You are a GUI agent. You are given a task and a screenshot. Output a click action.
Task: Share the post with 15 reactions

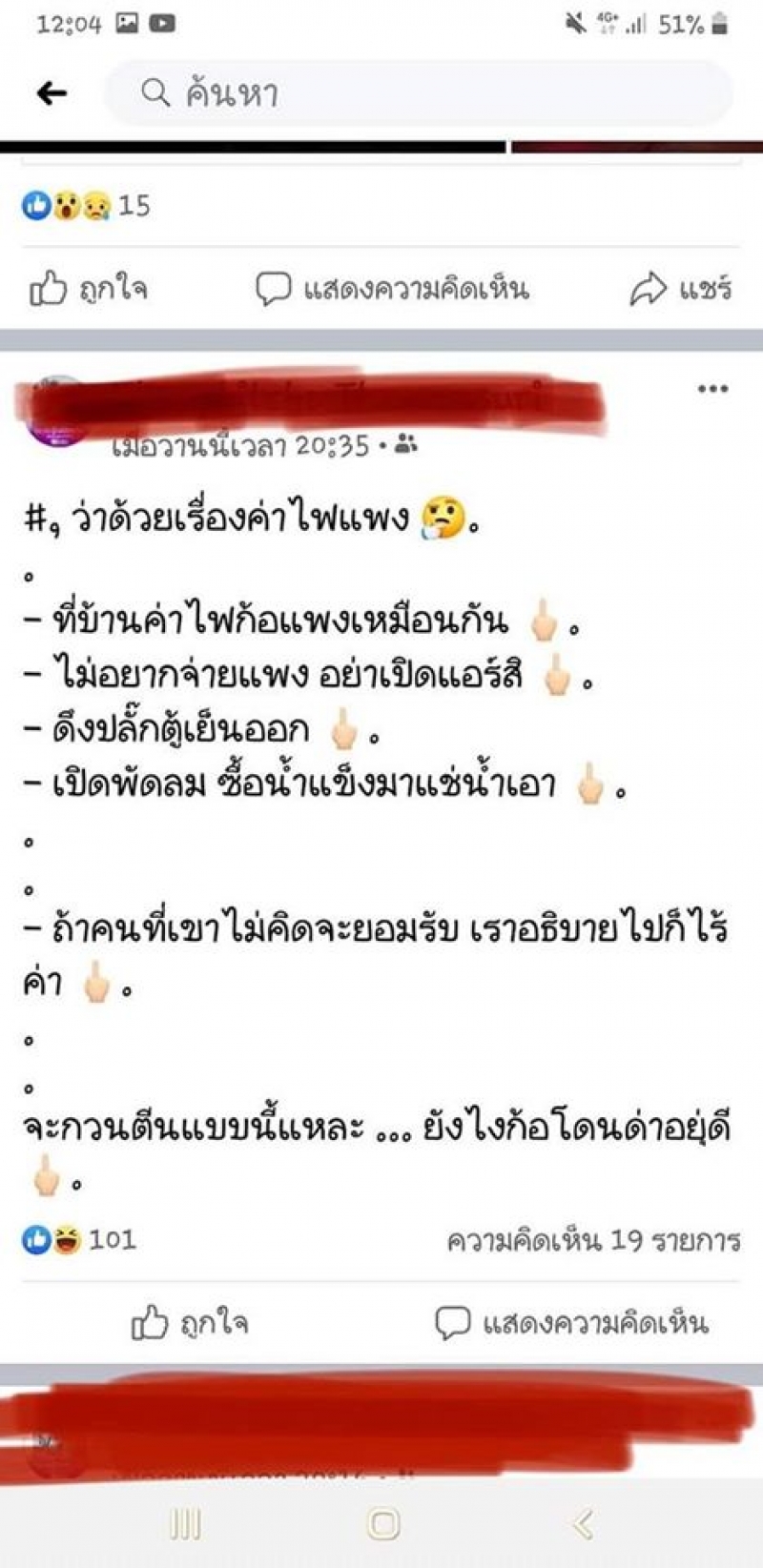point(681,289)
